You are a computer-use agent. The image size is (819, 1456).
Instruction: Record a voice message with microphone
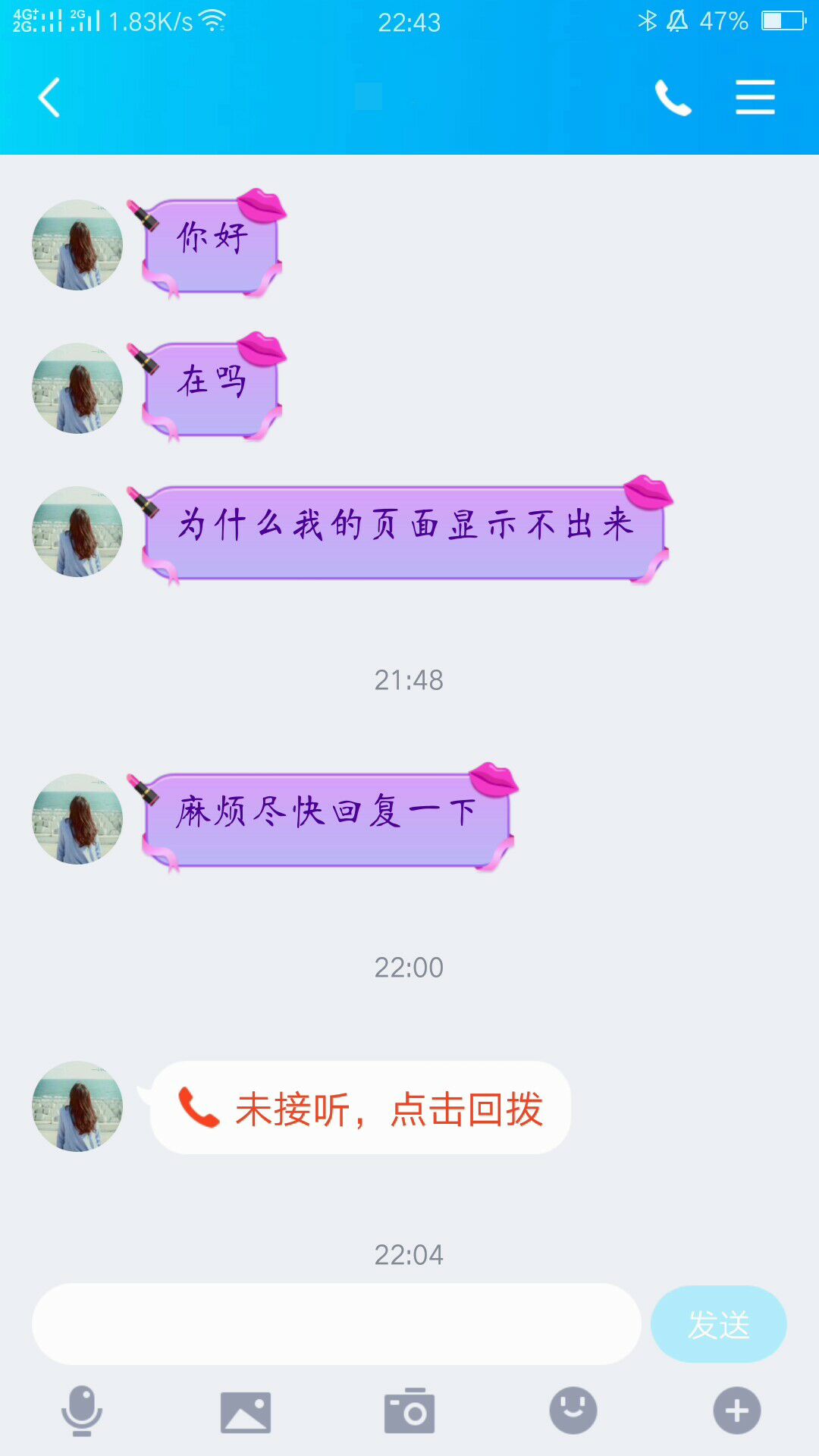82,1410
